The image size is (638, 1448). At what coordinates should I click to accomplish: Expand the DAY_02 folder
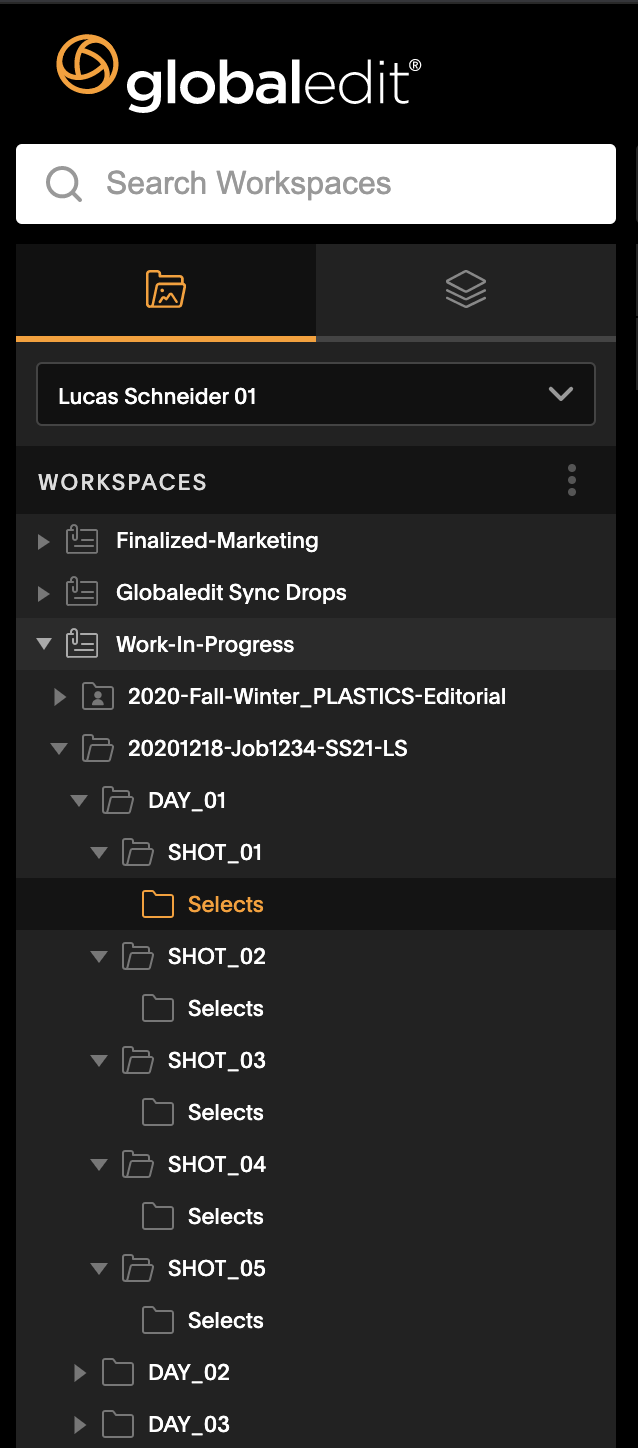80,1373
